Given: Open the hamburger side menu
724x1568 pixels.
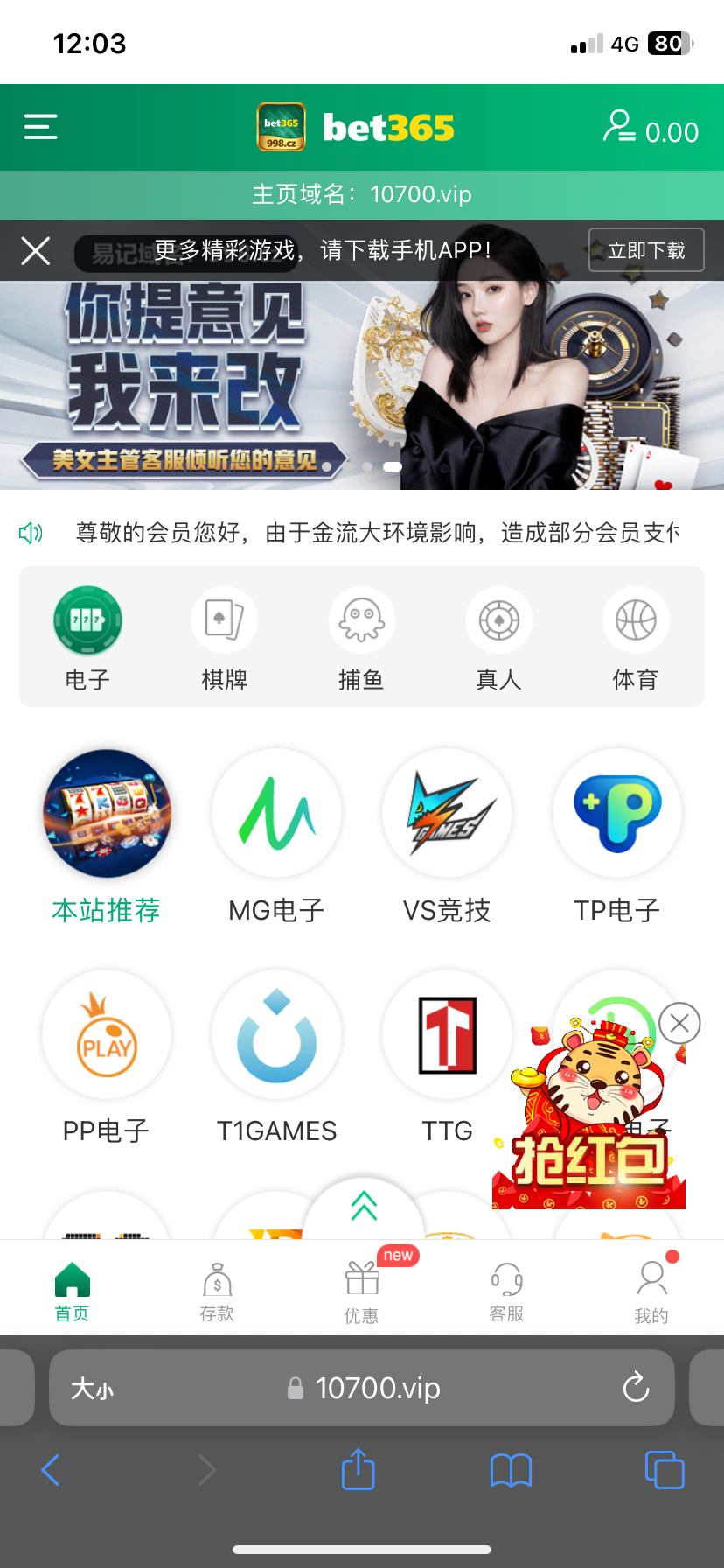Looking at the screenshot, I should click(40, 128).
